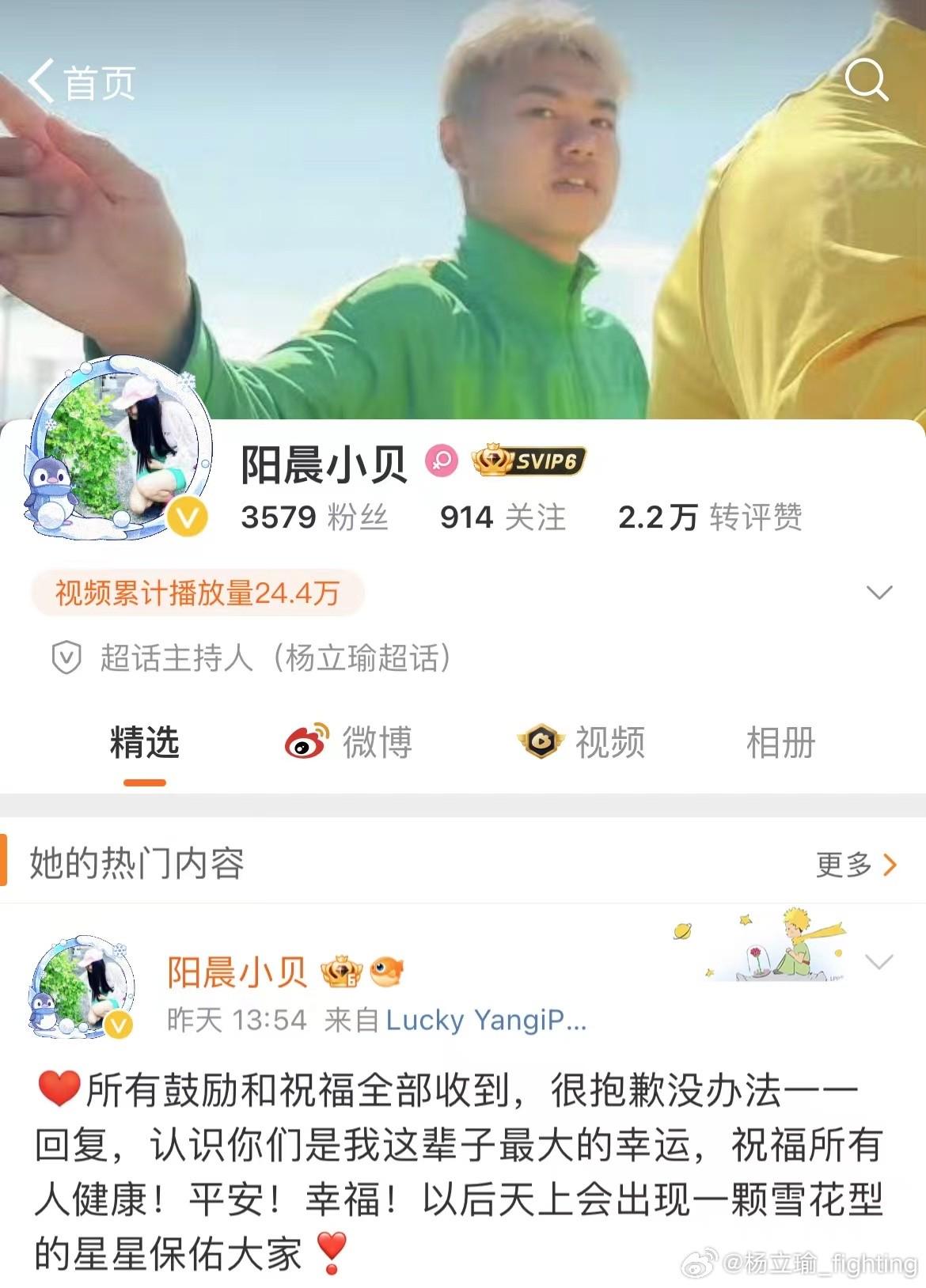Tap the SVIP6 membership badge
The image size is (926, 1288).
coord(529,461)
